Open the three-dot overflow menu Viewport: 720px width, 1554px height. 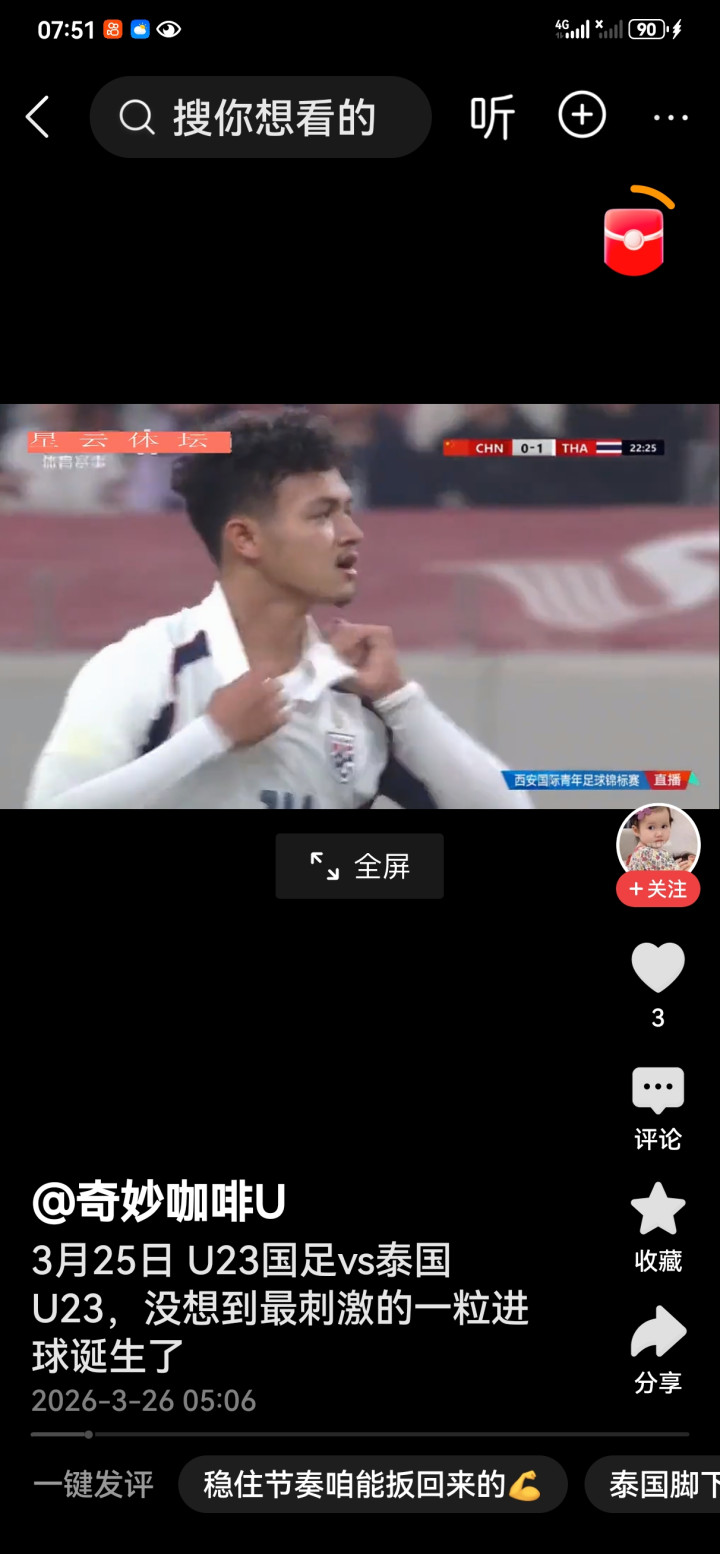pos(670,117)
